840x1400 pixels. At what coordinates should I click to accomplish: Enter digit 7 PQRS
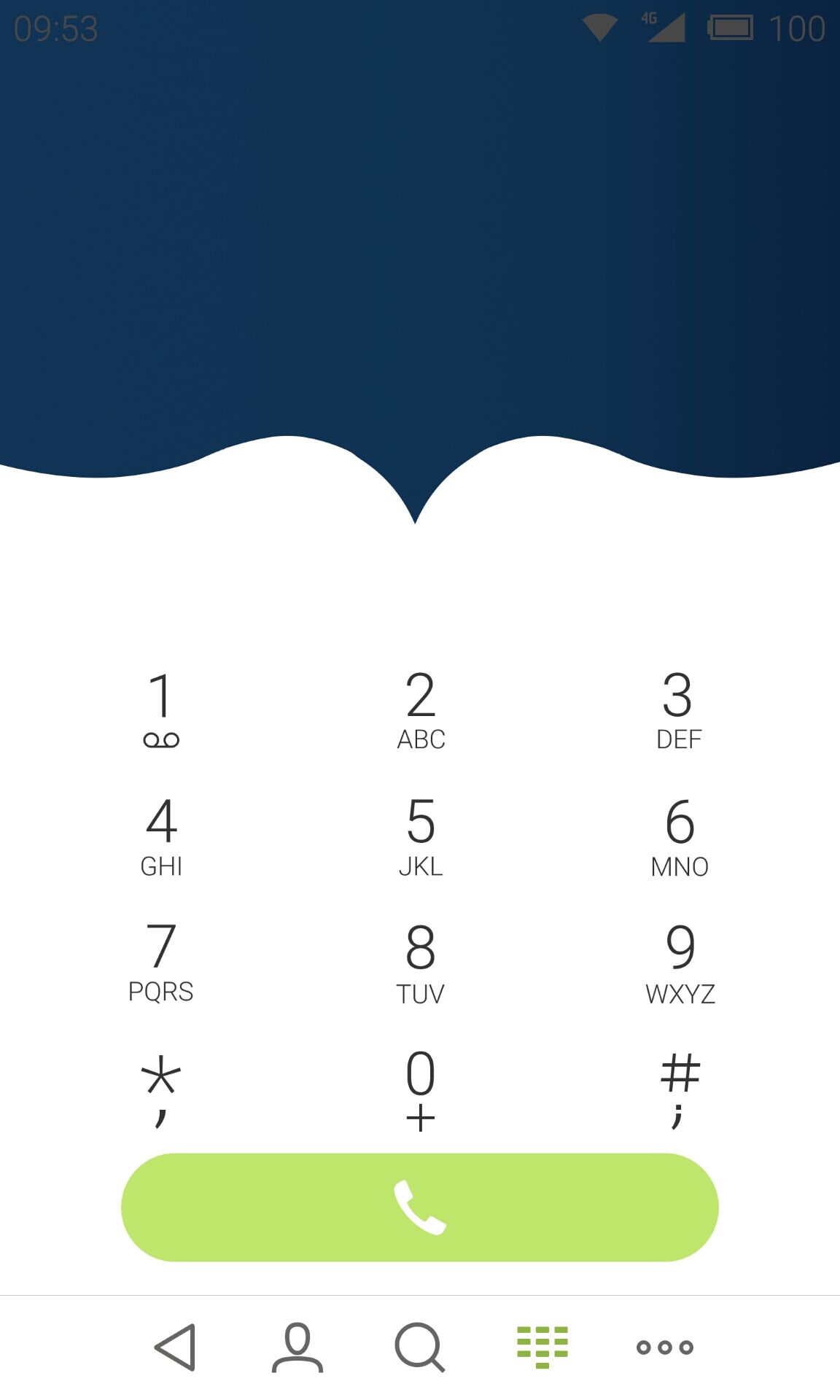pyautogui.click(x=161, y=962)
